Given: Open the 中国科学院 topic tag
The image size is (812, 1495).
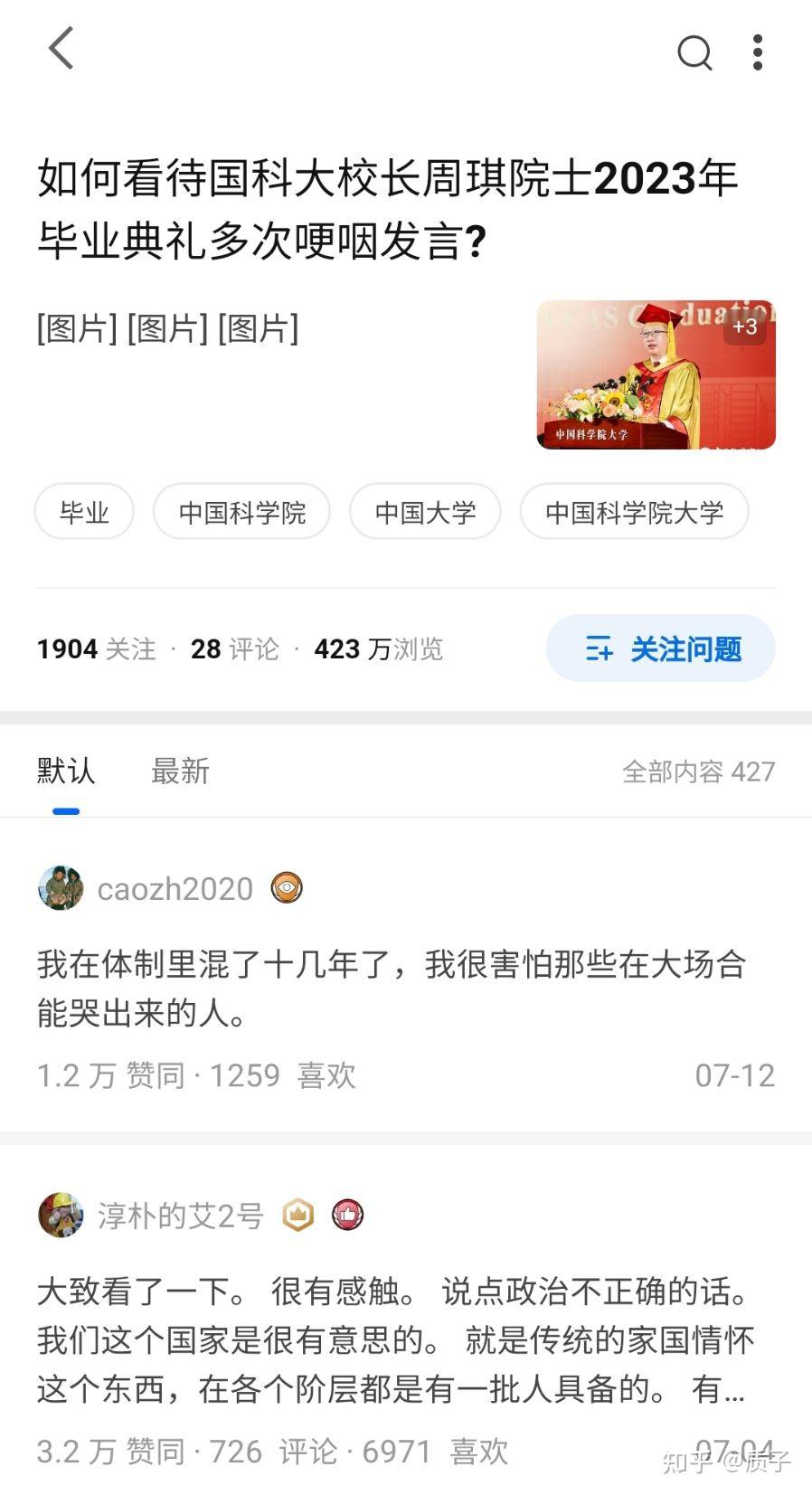Looking at the screenshot, I should coord(241,512).
